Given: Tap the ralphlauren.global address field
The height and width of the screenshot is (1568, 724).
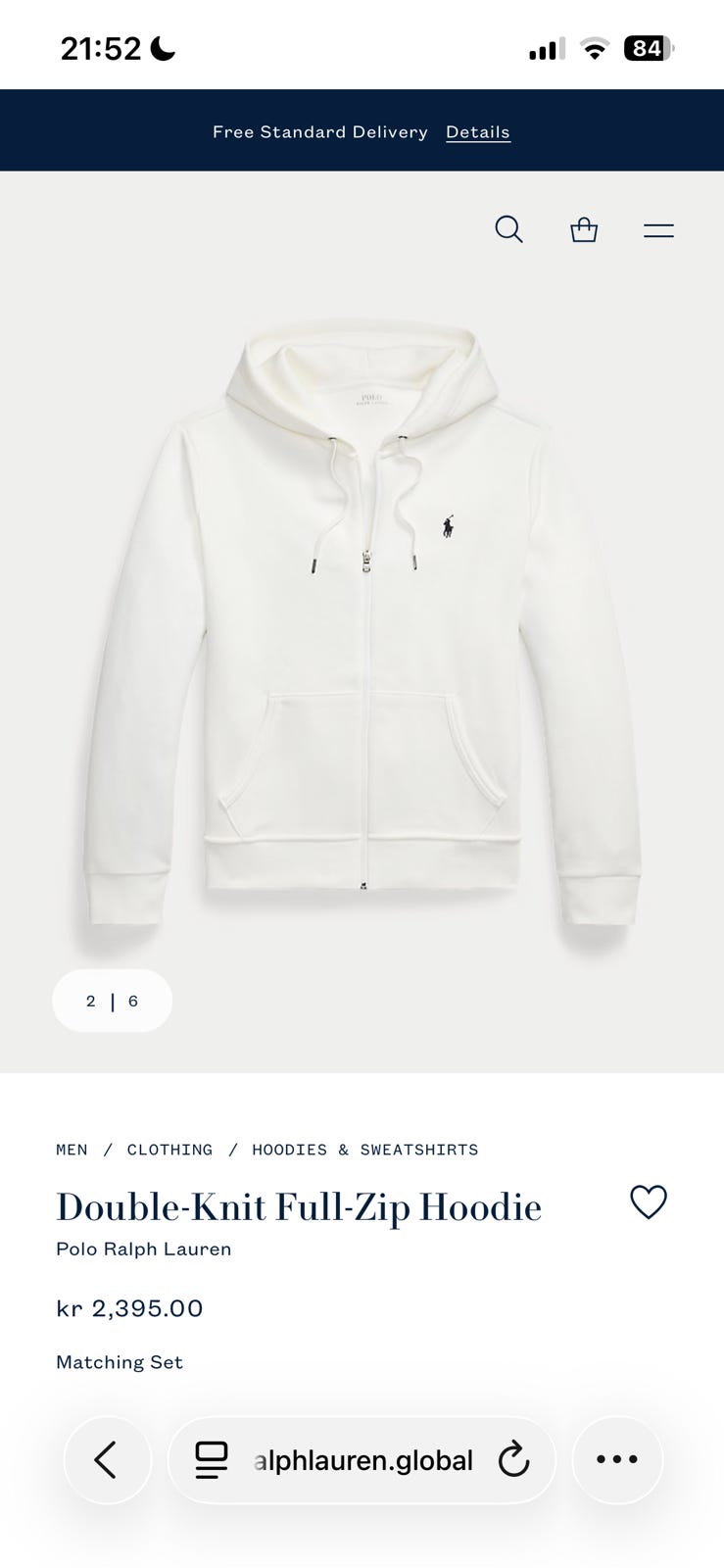Looking at the screenshot, I should point(363,1460).
